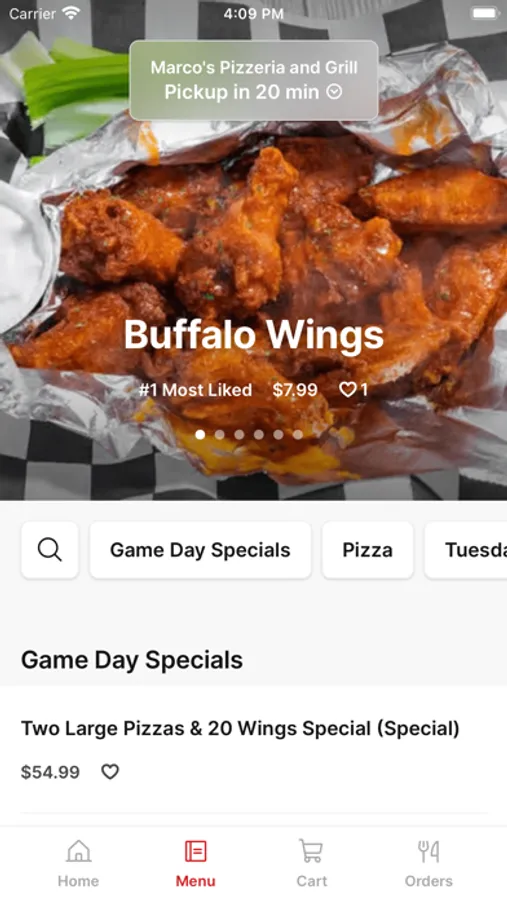Select the Game Day Specials chip

pyautogui.click(x=200, y=550)
